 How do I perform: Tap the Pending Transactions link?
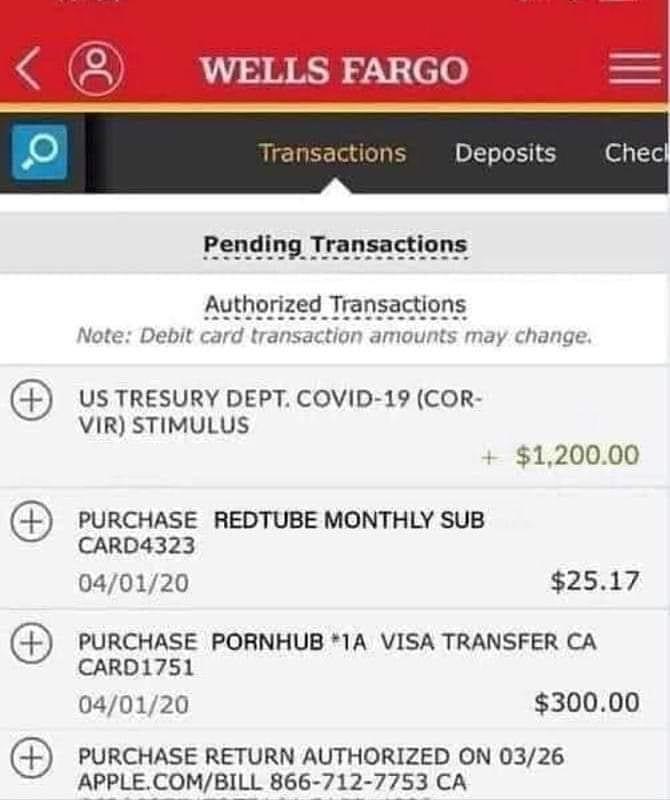335,245
